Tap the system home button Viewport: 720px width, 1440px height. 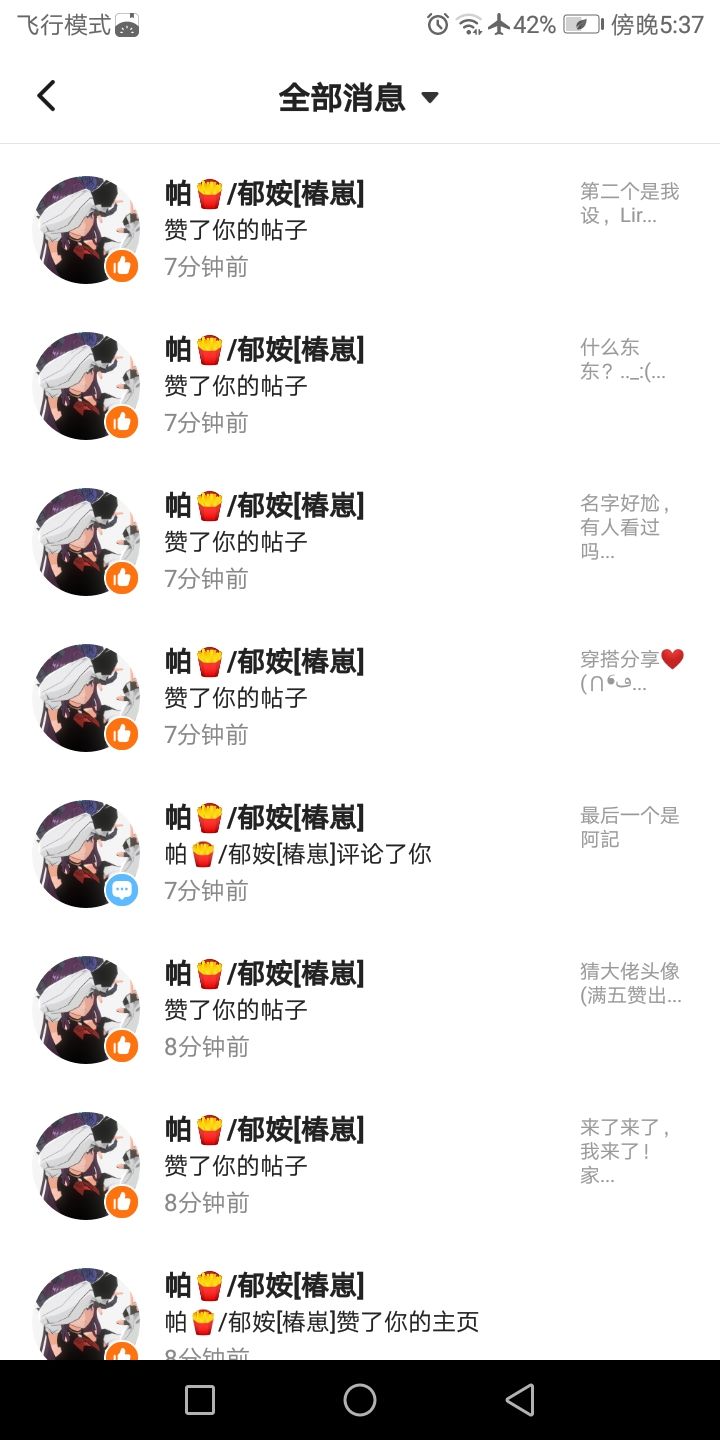tap(360, 1400)
